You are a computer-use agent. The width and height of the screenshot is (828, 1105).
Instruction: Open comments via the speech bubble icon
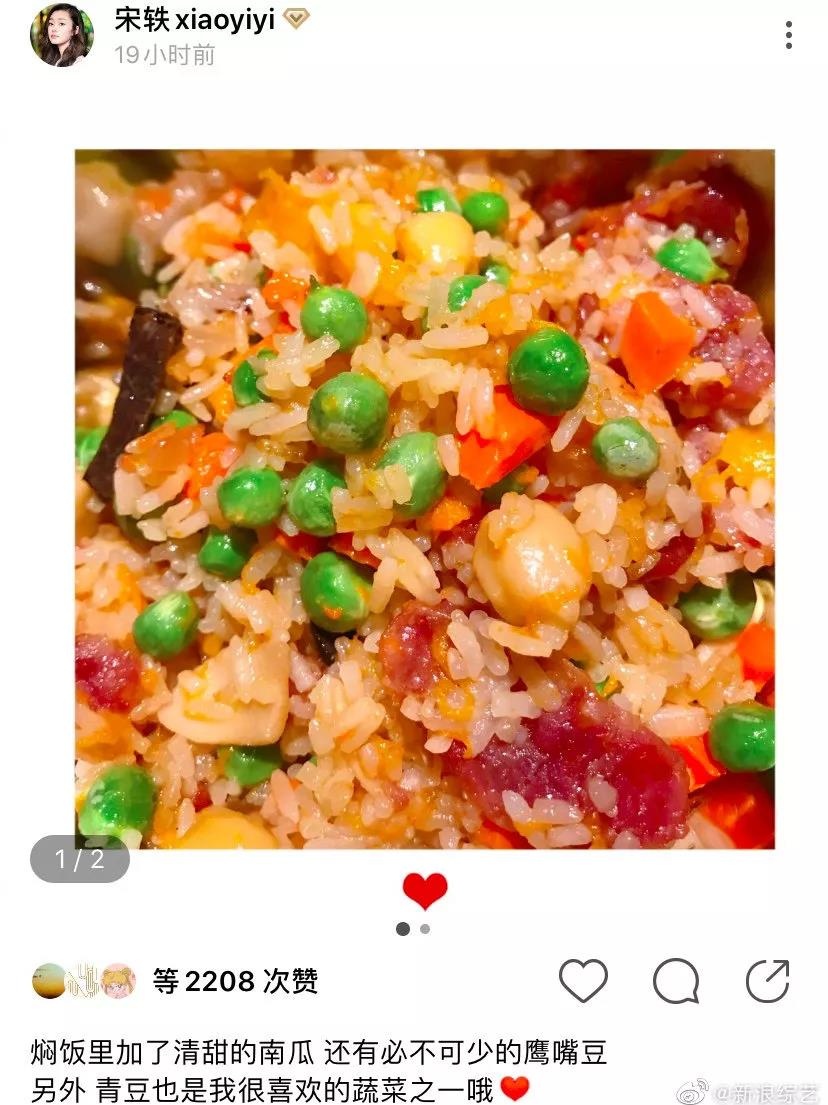[676, 980]
